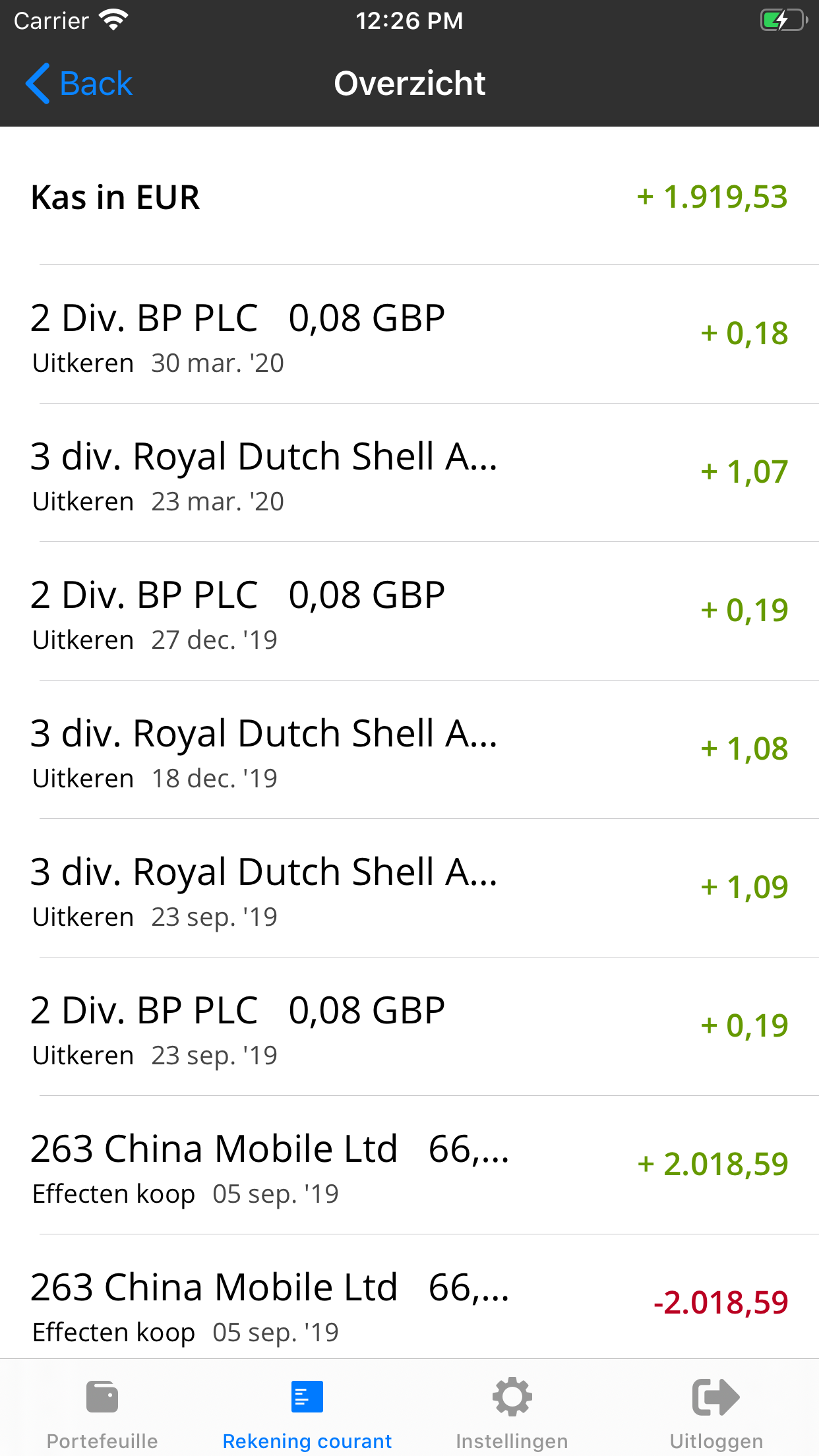Open BP PLC dividend from 30 mar. '20

click(x=409, y=334)
